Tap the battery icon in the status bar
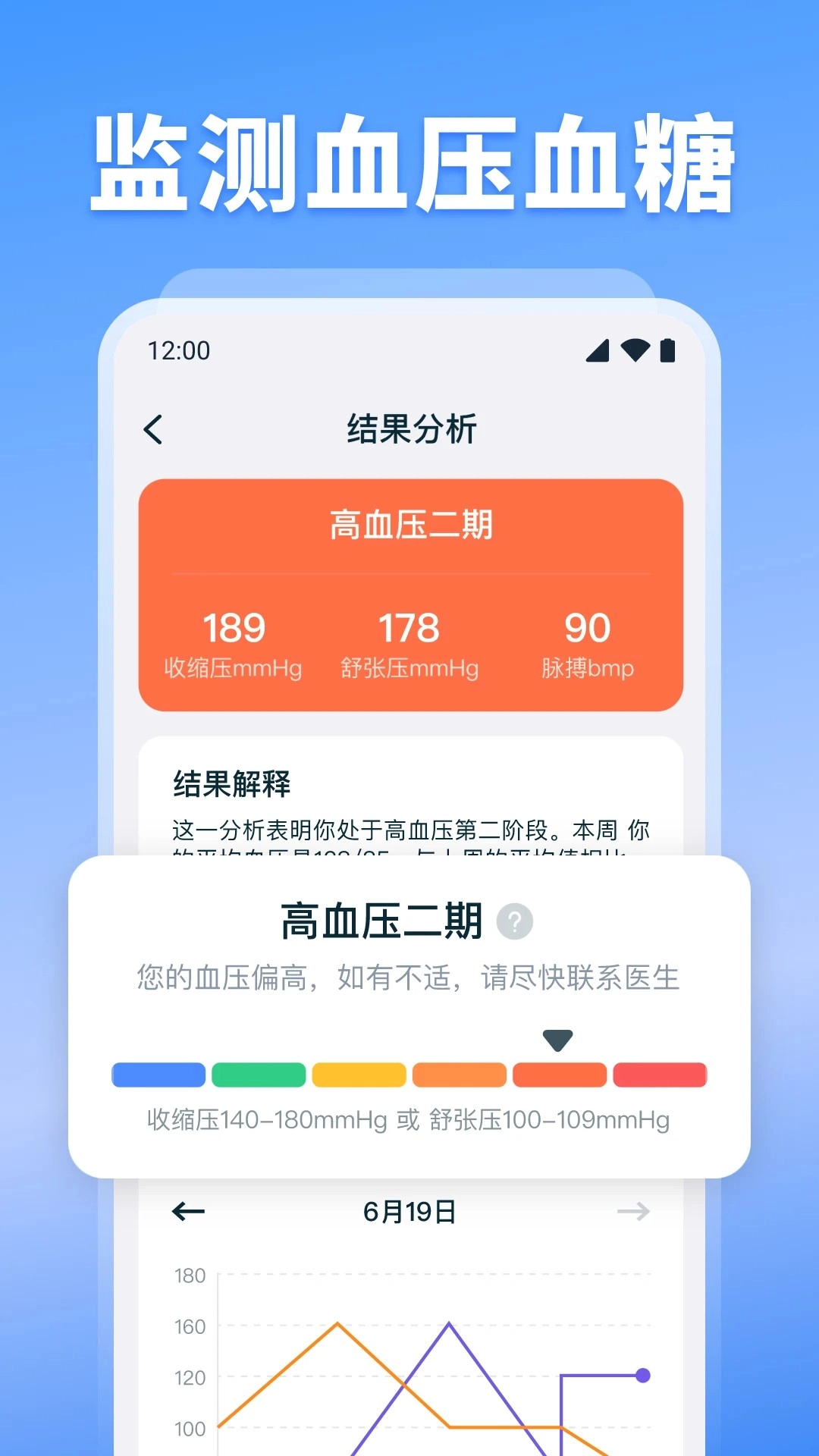 [670, 350]
